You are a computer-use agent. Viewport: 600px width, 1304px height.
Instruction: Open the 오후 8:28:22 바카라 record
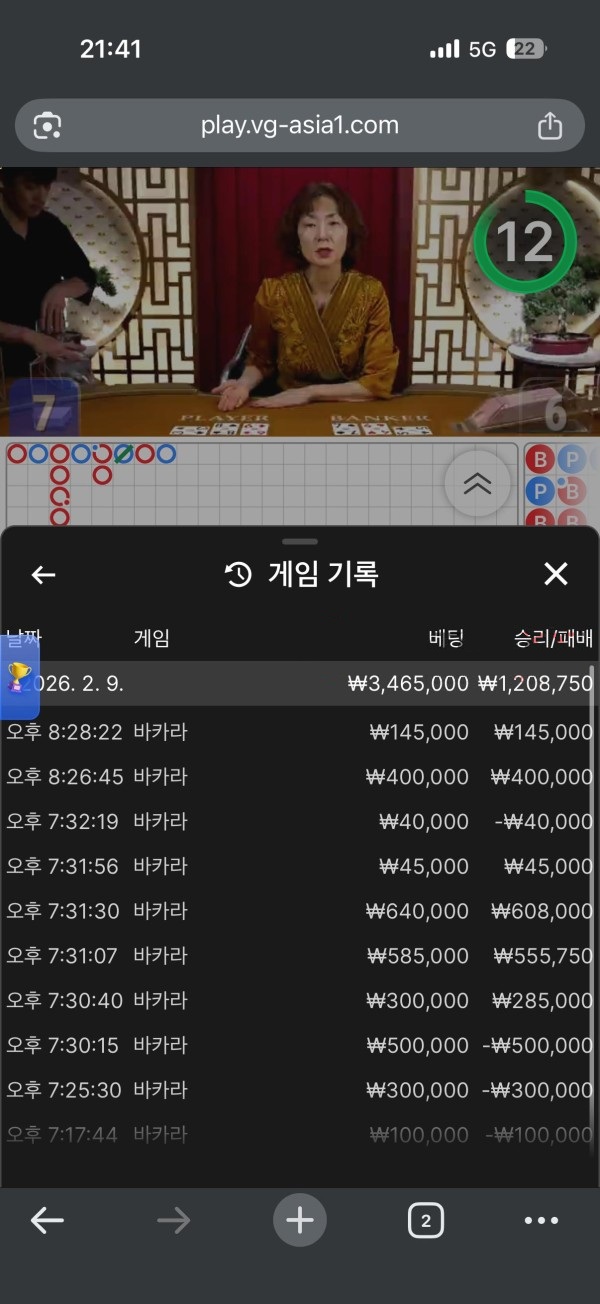298,733
